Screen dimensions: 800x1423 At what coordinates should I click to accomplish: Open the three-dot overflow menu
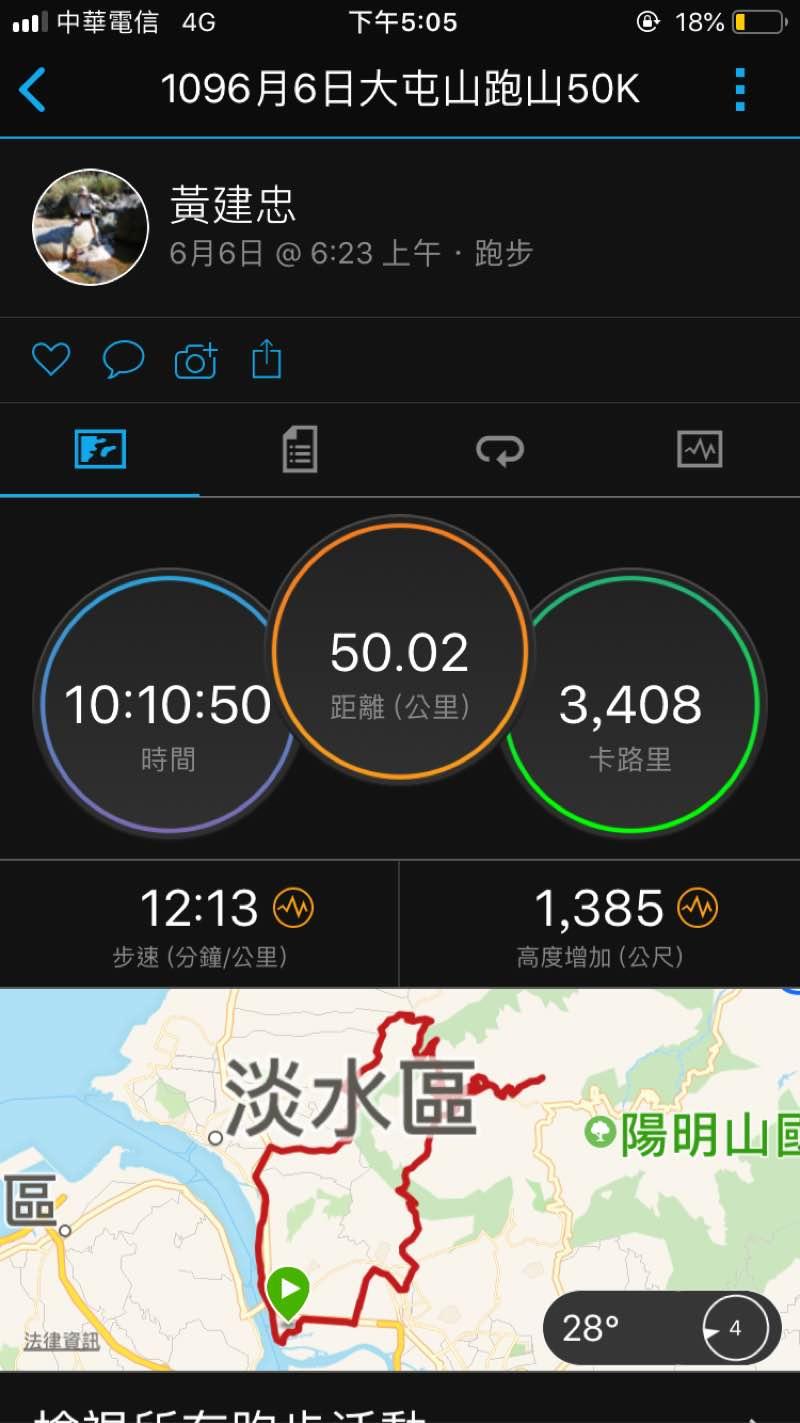point(740,90)
